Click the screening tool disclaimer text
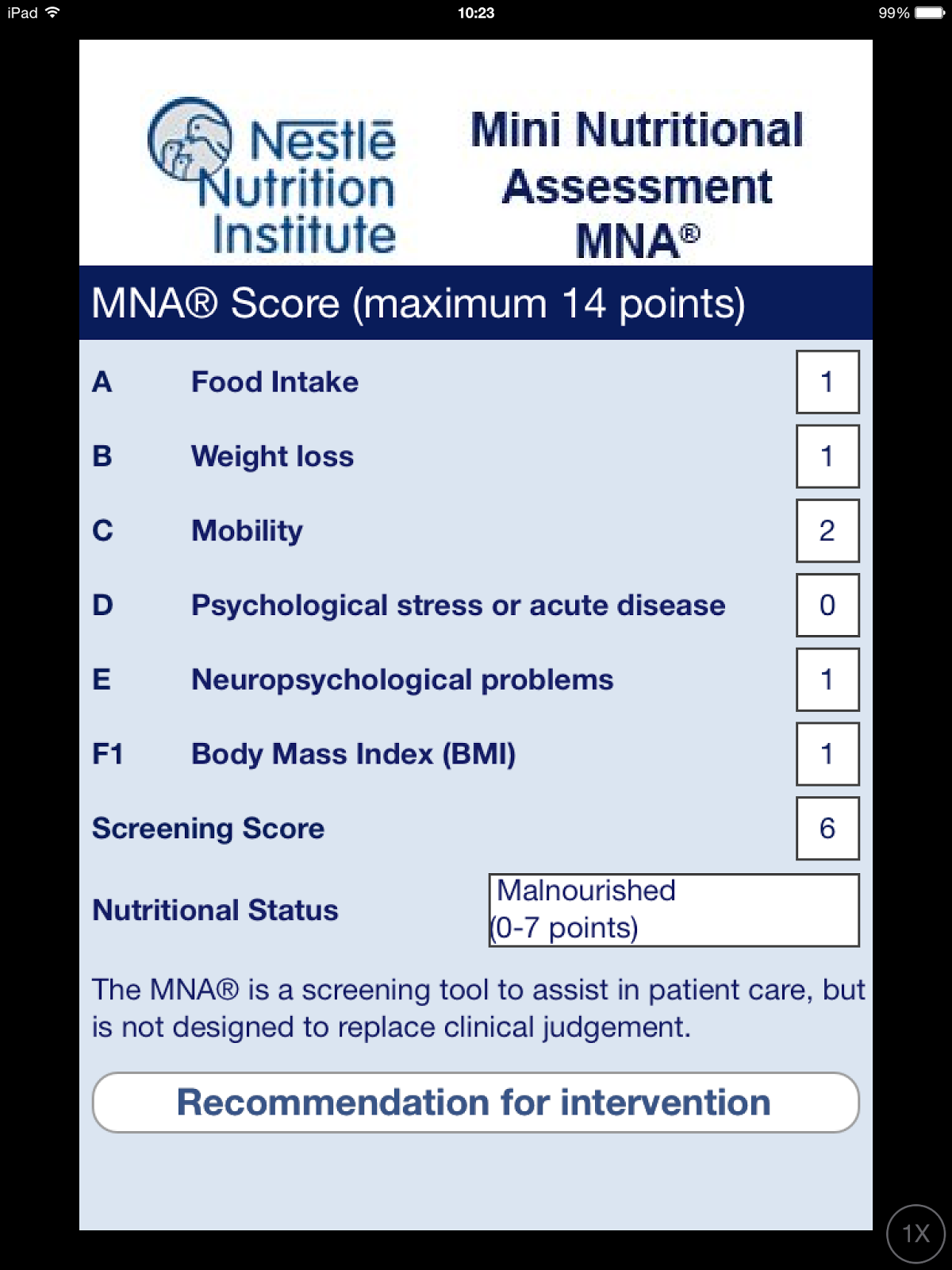Image resolution: width=952 pixels, height=1270 pixels. [476, 1006]
